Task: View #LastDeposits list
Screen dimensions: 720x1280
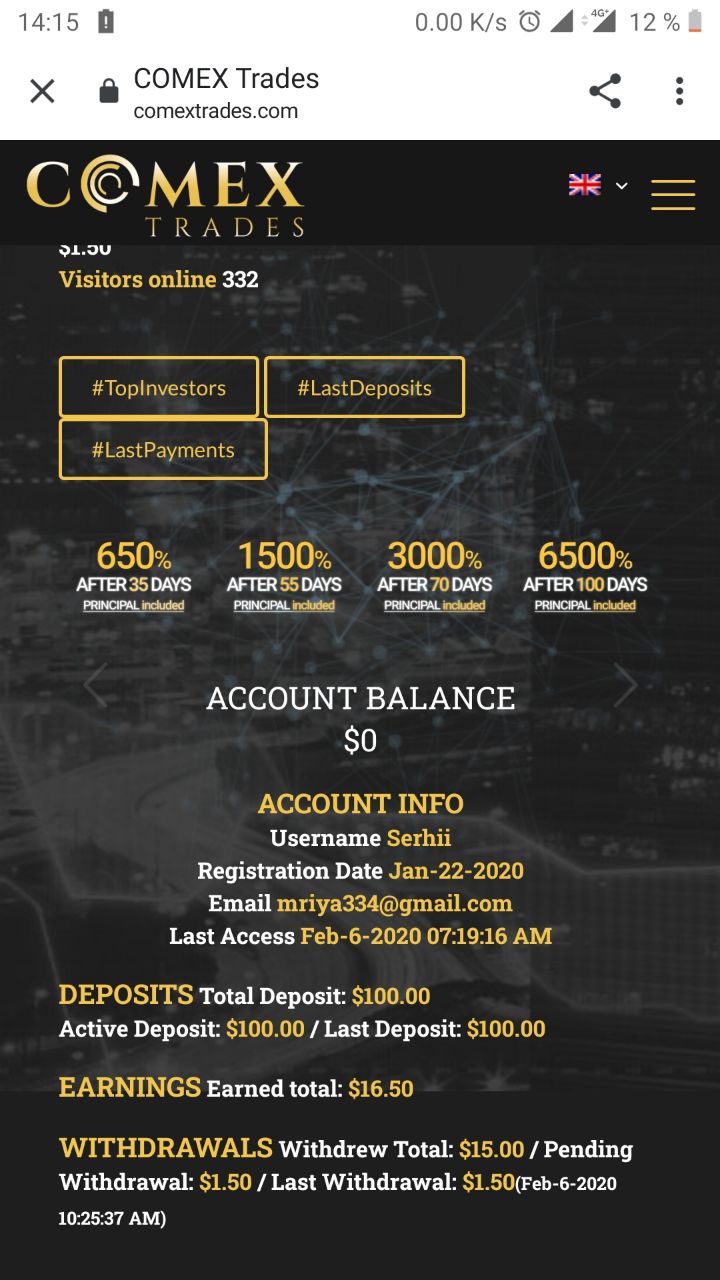Action: 364,387
